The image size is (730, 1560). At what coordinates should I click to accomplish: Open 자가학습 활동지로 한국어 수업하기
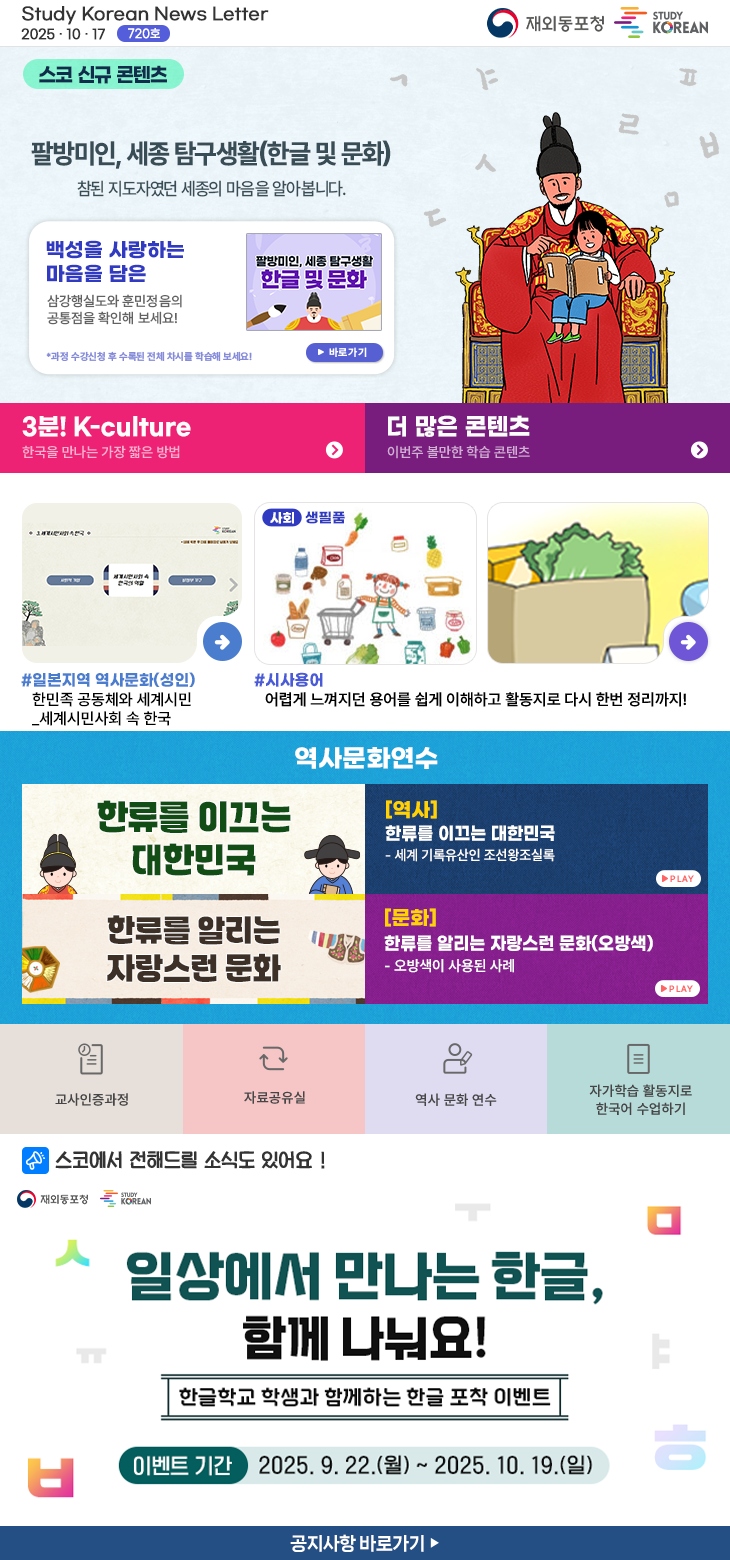(638, 1078)
